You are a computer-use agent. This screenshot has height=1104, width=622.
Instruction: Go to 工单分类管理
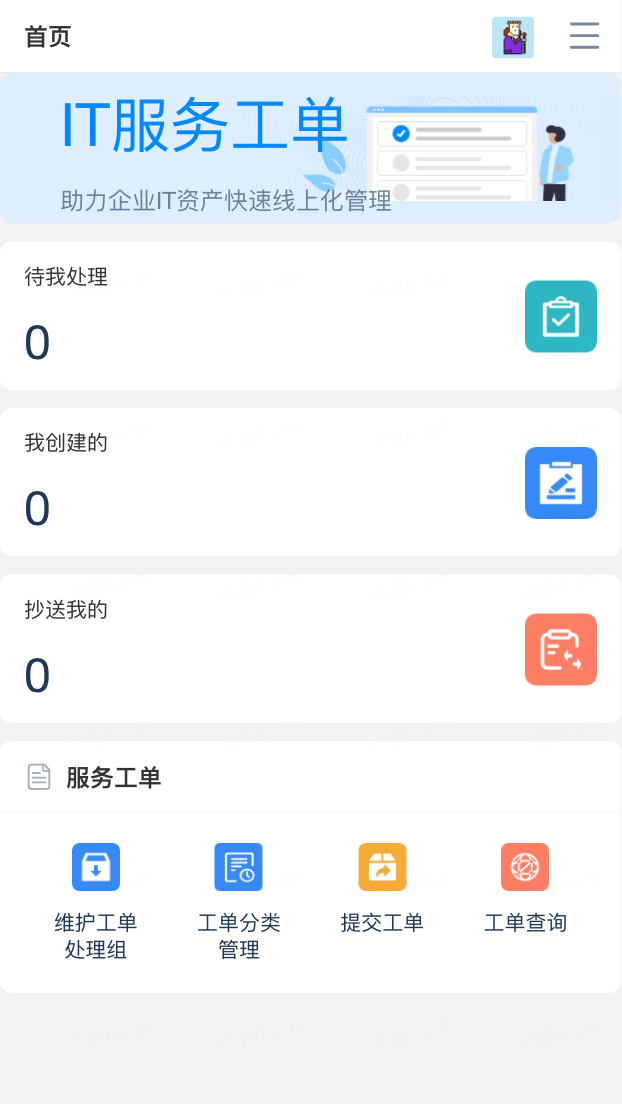[x=239, y=900]
